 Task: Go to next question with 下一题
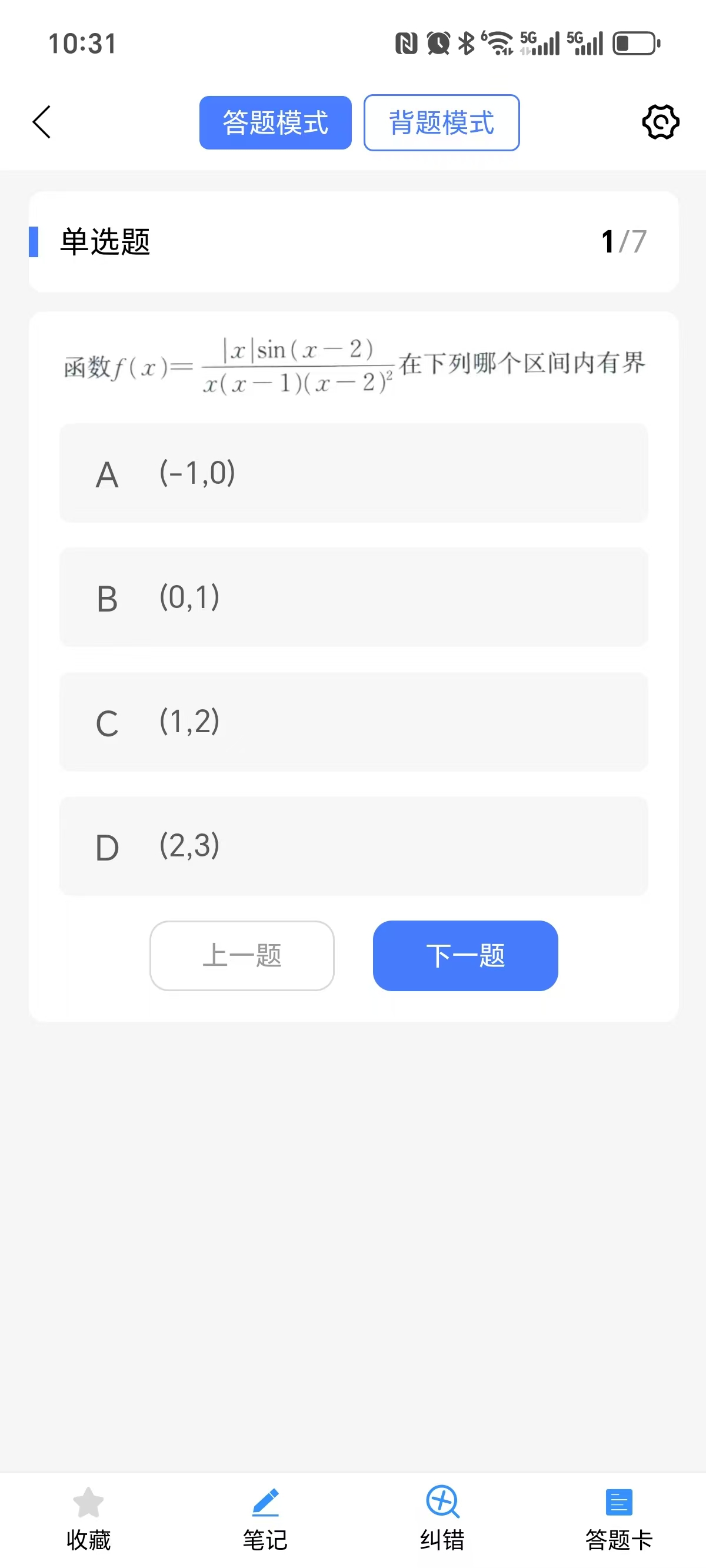465,955
